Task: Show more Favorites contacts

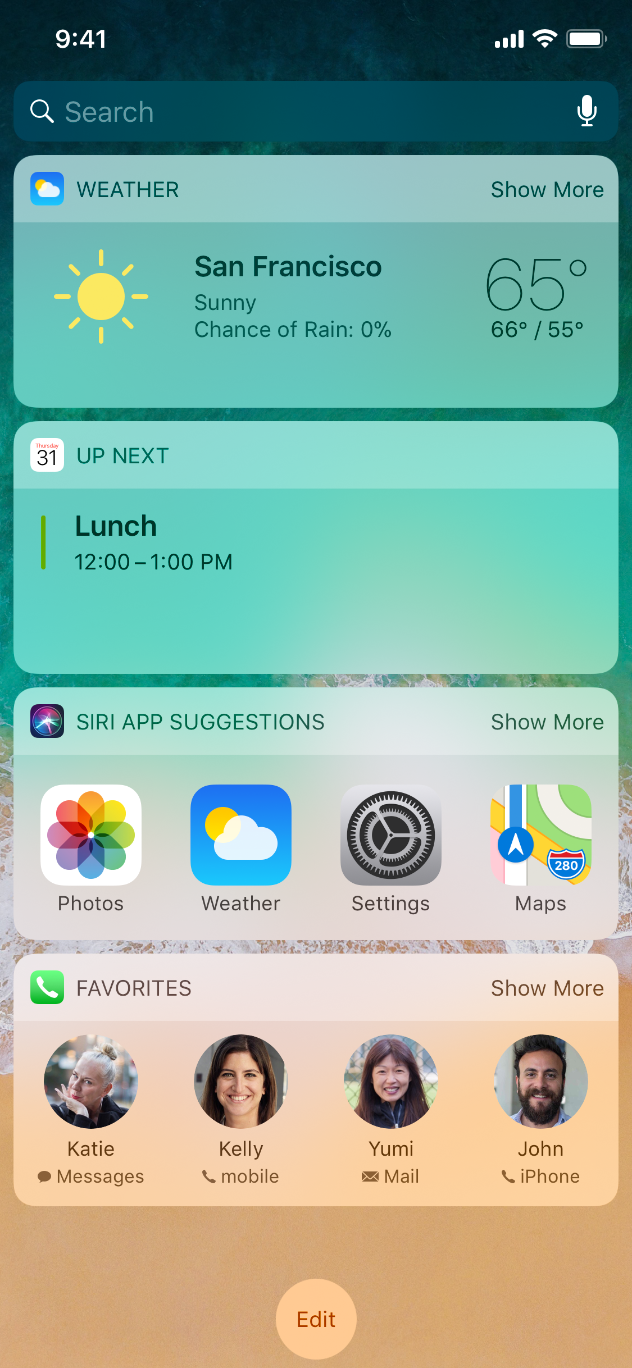Action: pyautogui.click(x=547, y=988)
